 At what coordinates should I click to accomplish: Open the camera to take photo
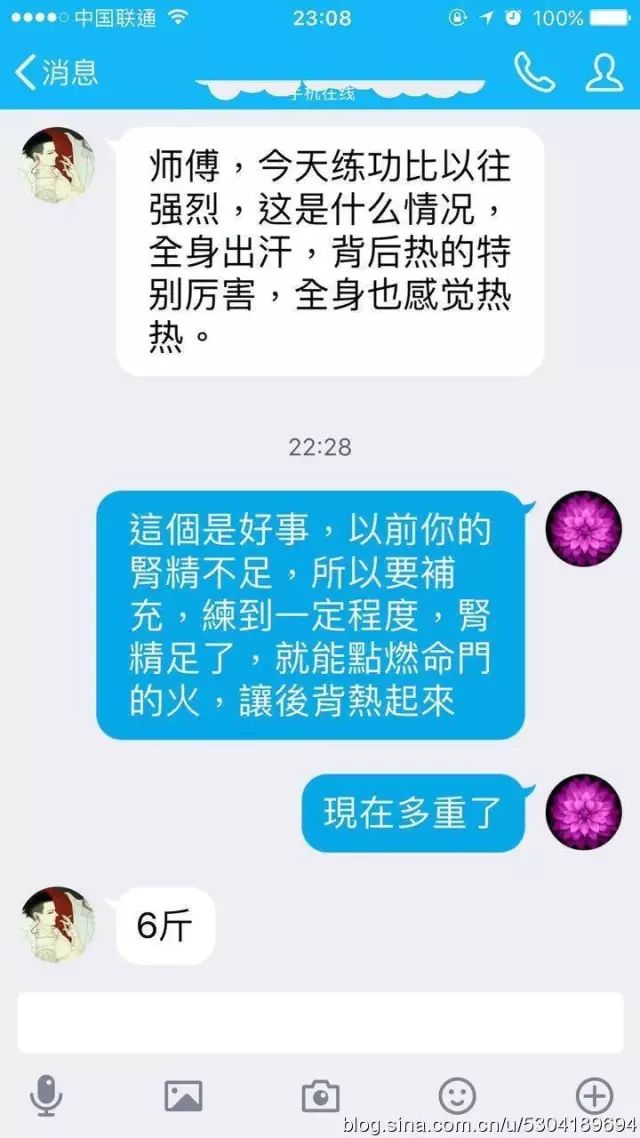tap(320, 1096)
